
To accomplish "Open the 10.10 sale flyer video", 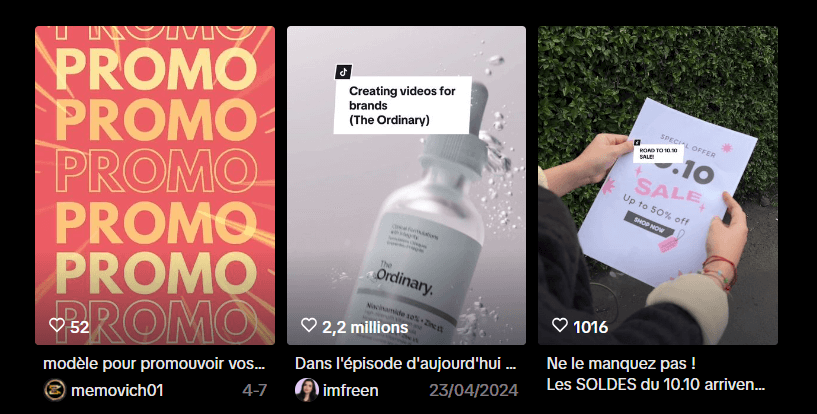I will tap(657, 185).
